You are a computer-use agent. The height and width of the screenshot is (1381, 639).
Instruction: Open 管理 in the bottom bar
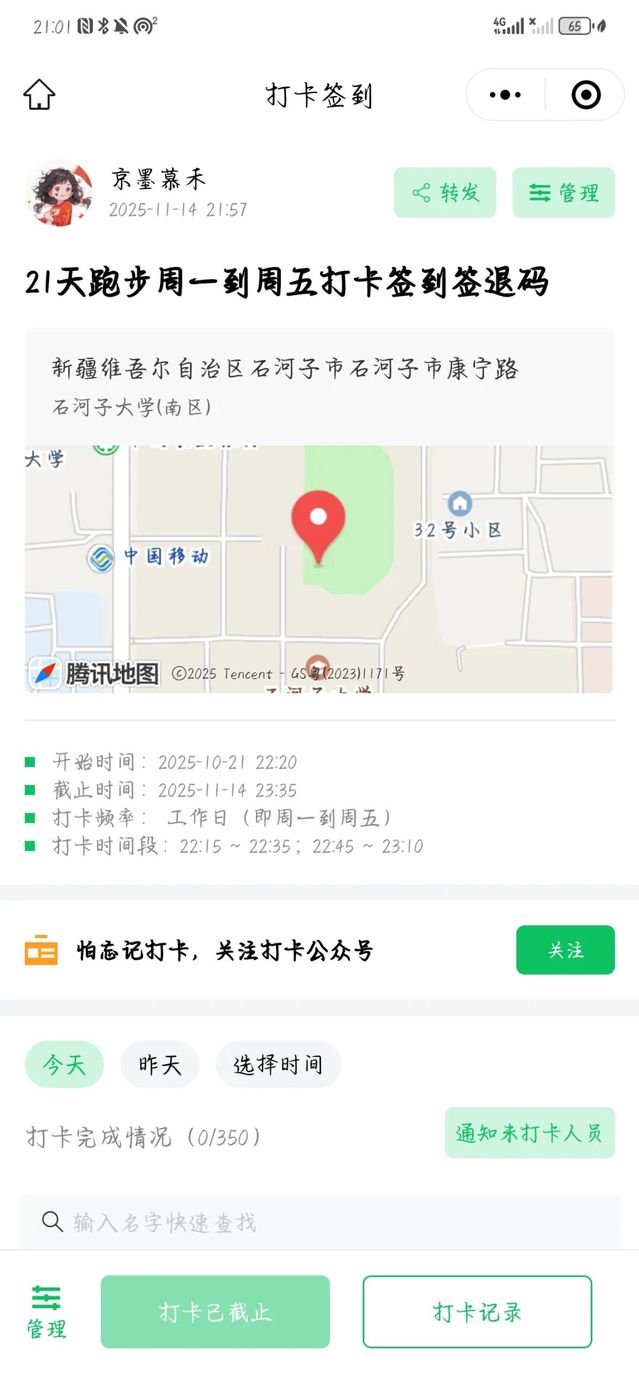(x=46, y=1312)
